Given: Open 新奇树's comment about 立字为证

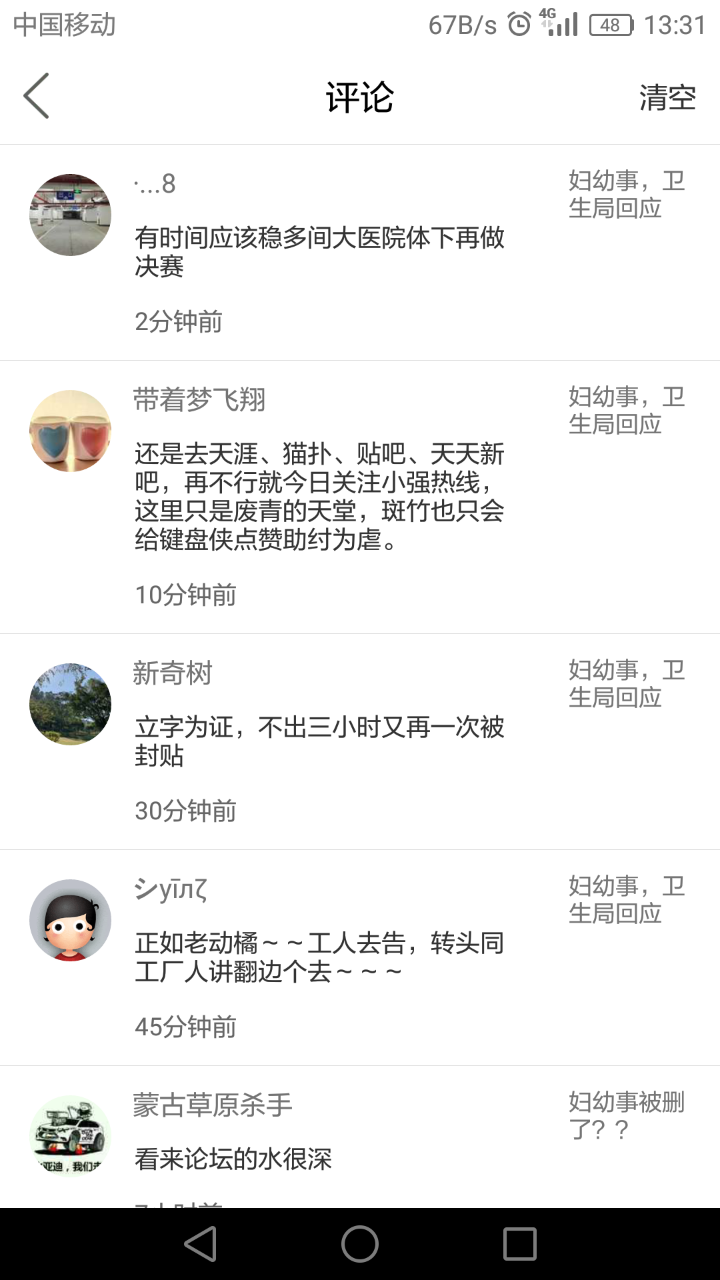Looking at the screenshot, I should click(319, 741).
